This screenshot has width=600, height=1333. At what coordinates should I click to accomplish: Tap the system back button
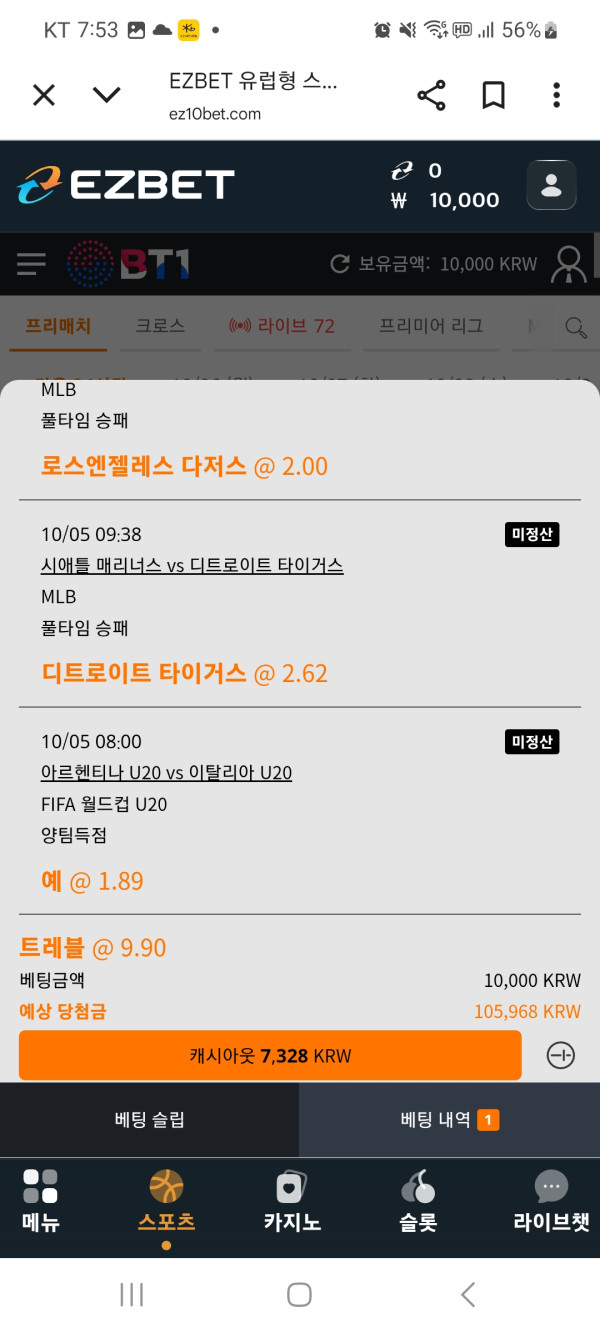click(x=468, y=1295)
